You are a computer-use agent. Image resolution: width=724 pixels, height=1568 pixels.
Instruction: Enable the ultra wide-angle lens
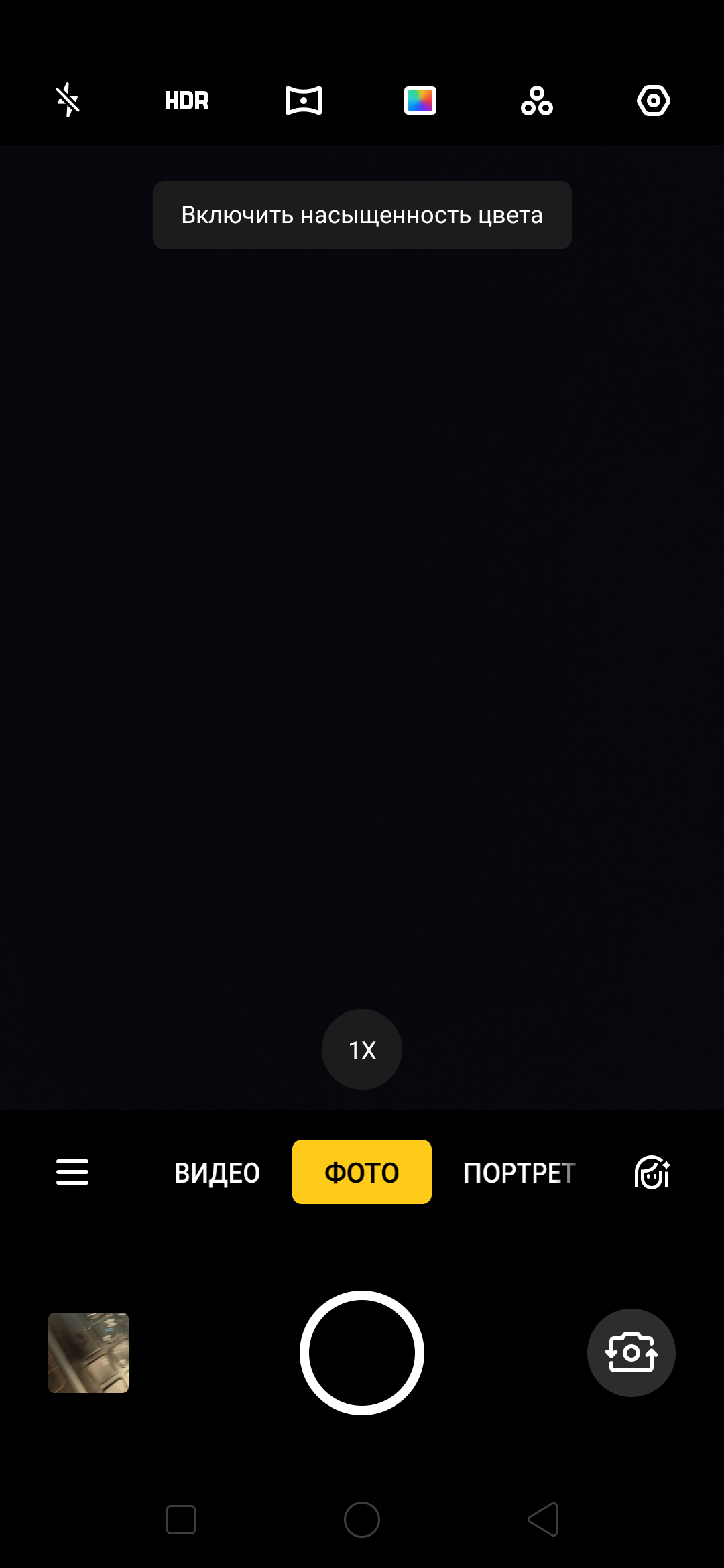pos(304,101)
